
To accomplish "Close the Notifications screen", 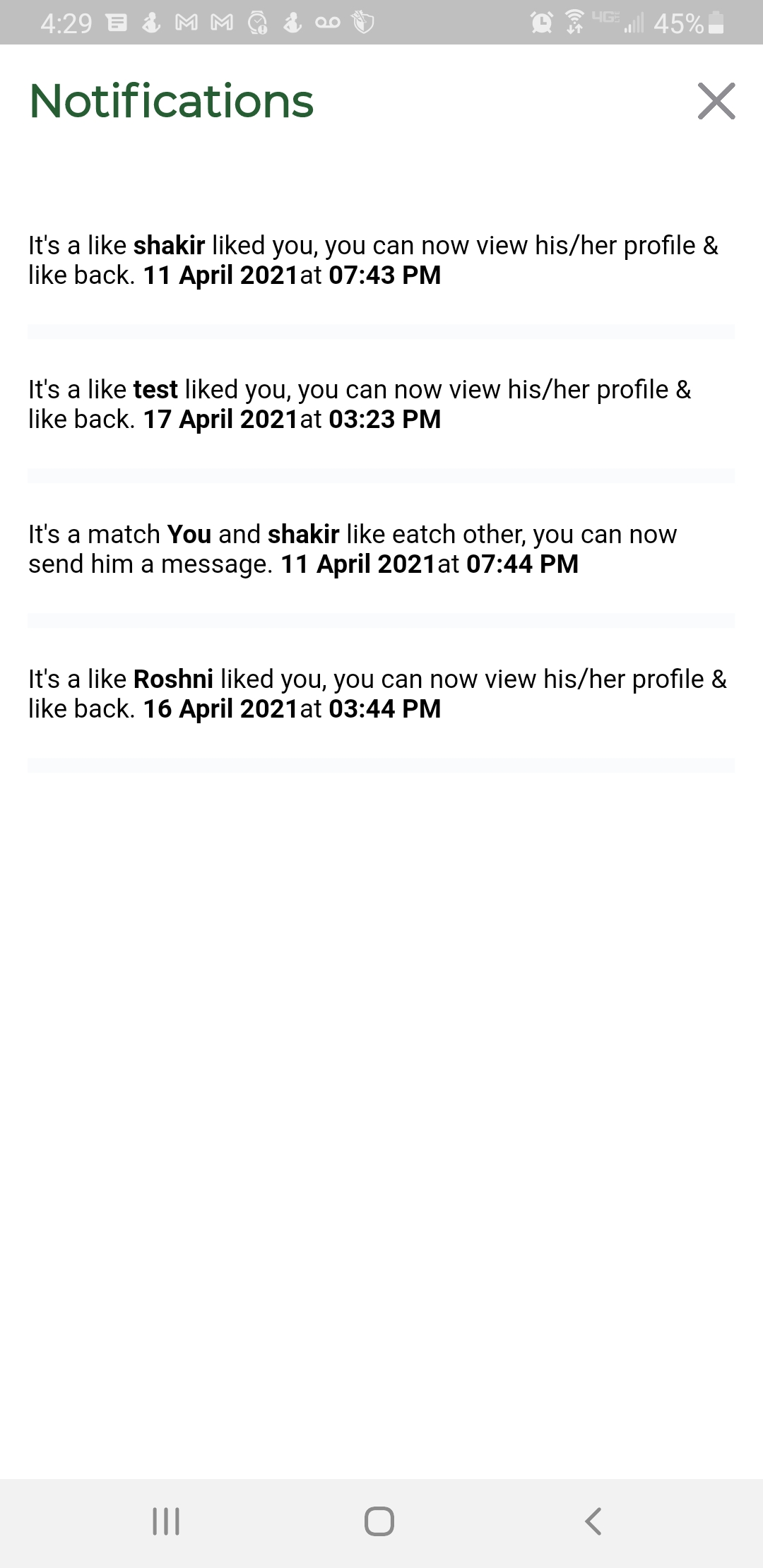I will point(716,101).
